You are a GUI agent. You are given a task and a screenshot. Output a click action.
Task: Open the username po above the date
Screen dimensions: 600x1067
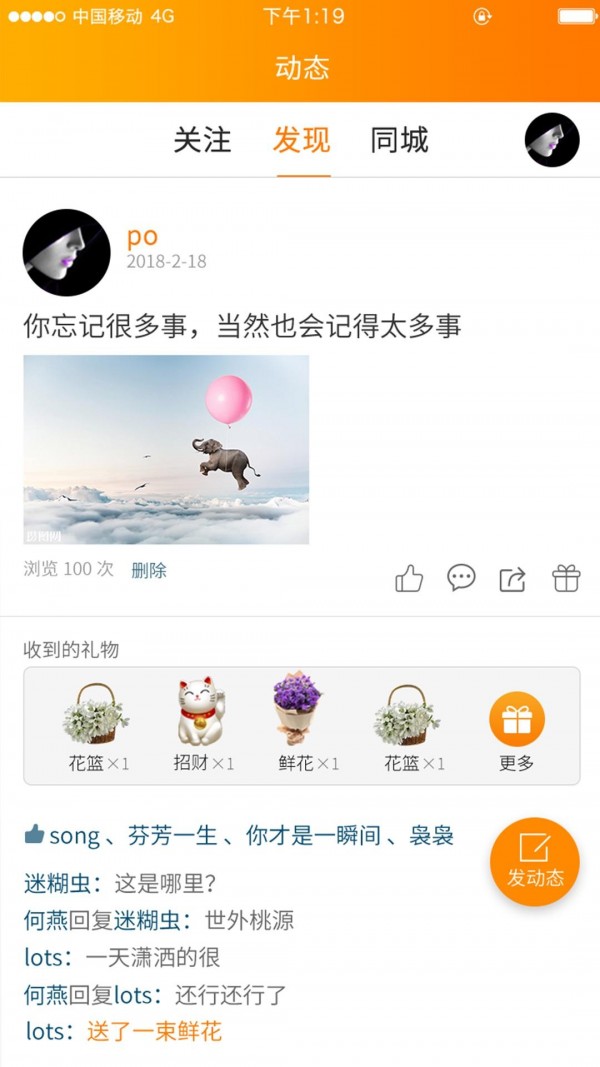pyautogui.click(x=142, y=236)
